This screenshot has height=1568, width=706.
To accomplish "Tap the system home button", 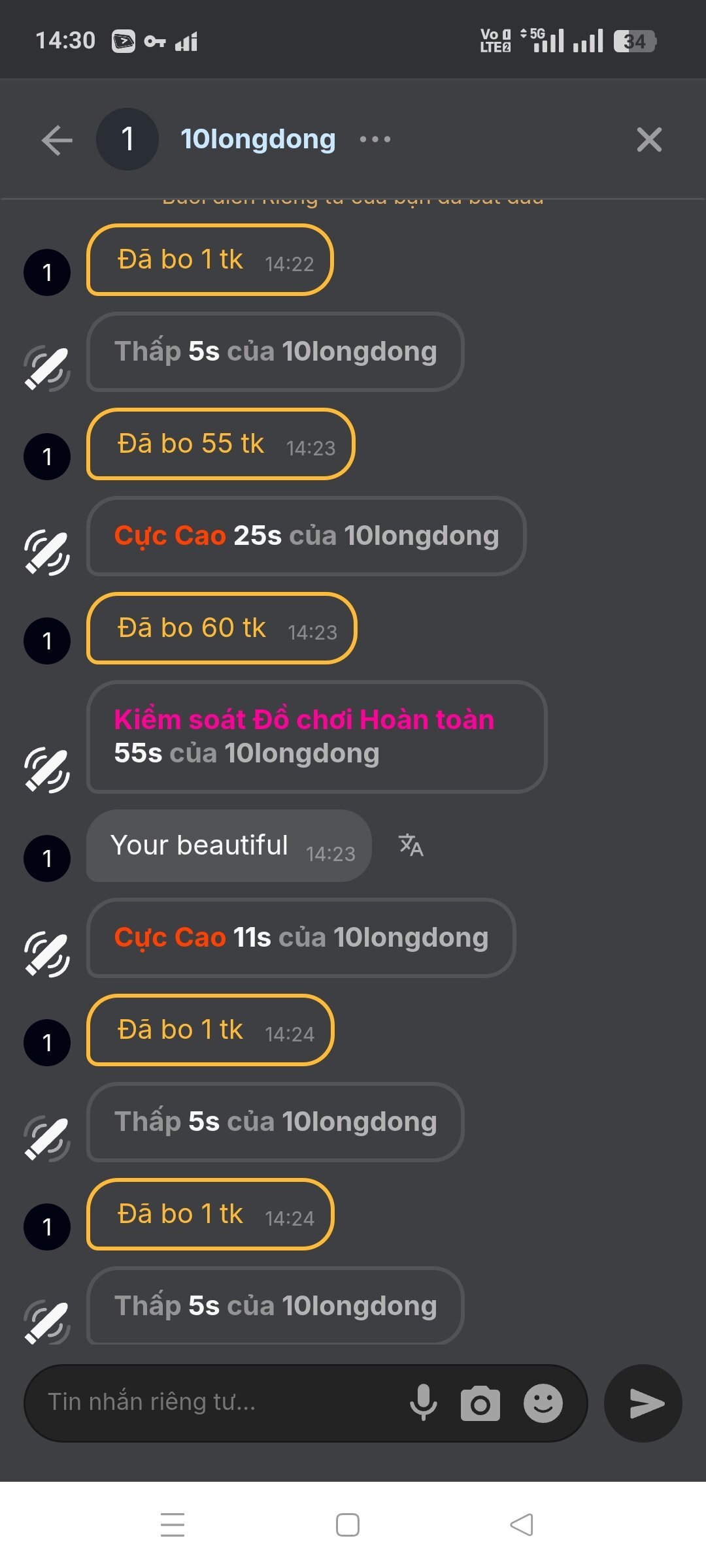I will (x=347, y=1525).
